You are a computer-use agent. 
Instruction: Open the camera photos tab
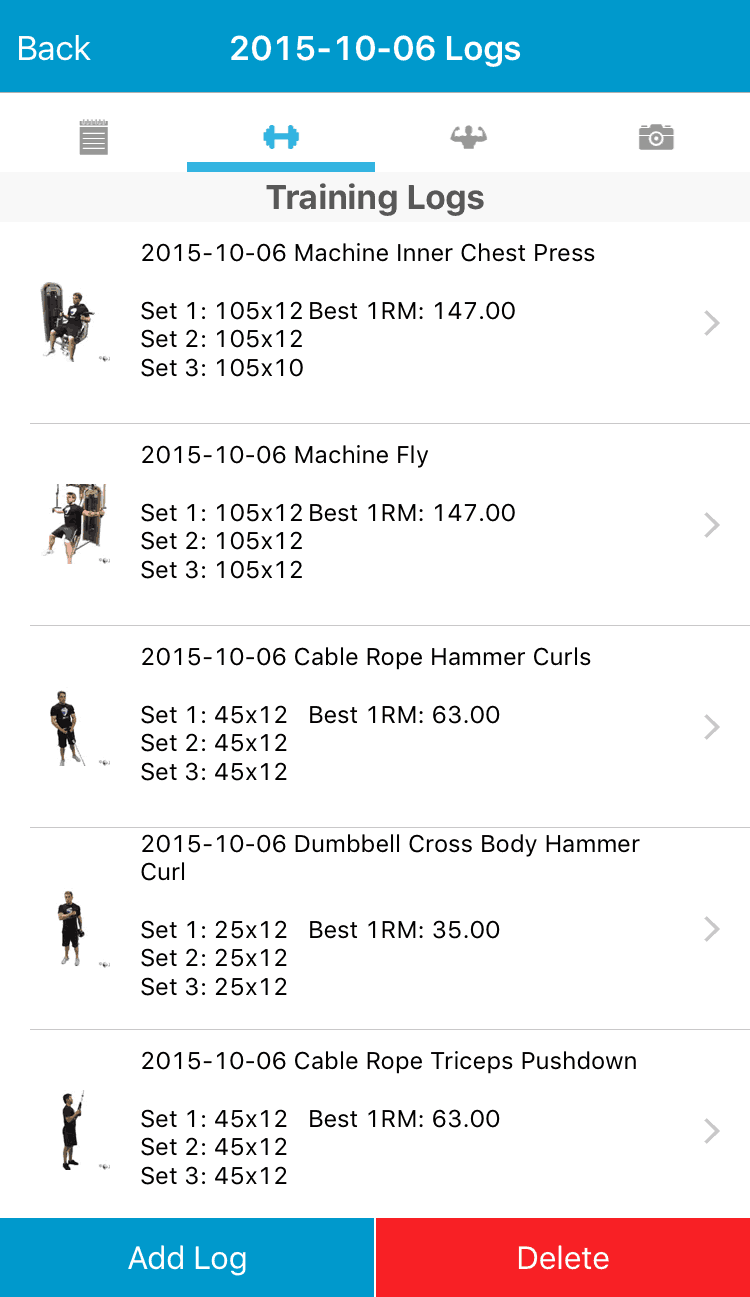656,137
